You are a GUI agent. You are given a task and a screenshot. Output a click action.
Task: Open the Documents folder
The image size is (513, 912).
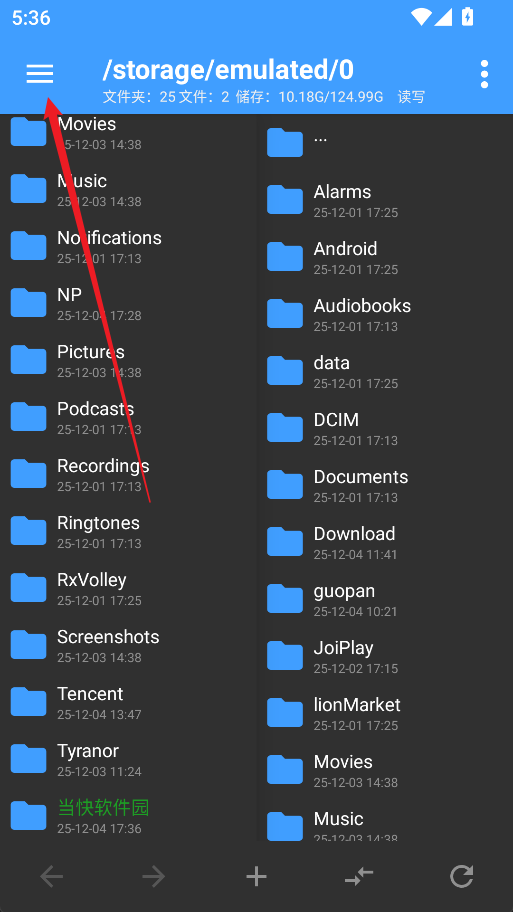tap(384, 484)
